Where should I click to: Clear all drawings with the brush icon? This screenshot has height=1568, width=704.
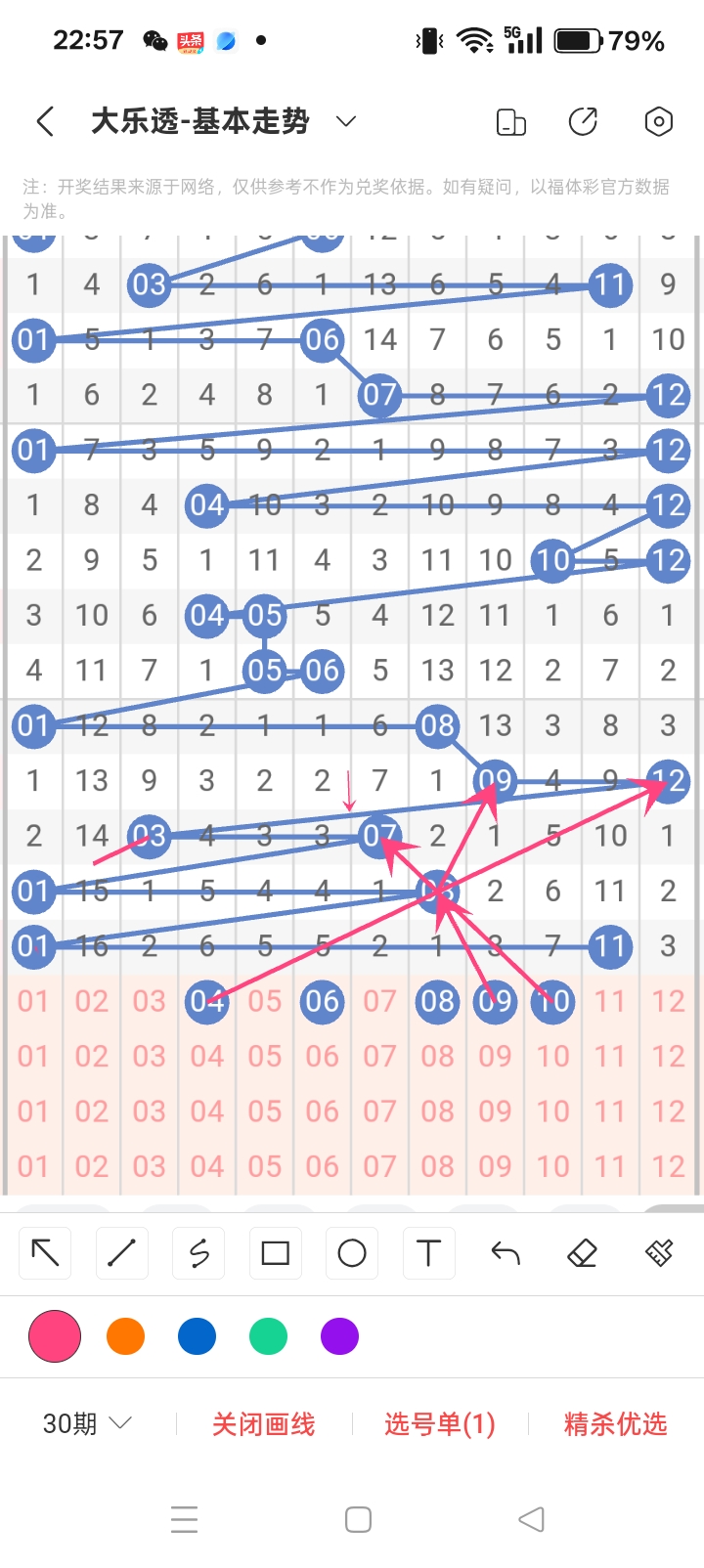tap(659, 1252)
